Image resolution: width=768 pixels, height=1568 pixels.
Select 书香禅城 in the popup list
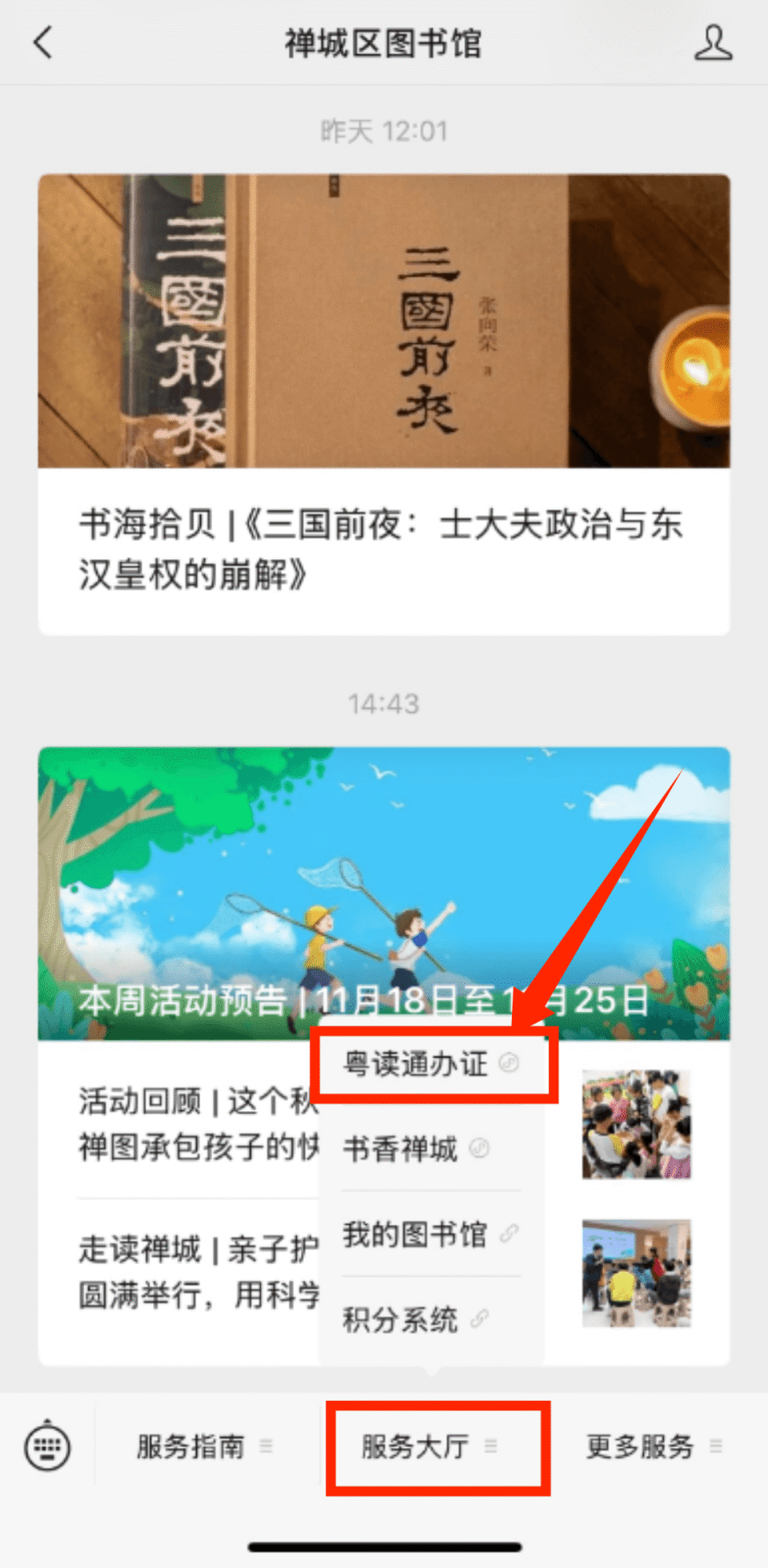pos(402,1147)
